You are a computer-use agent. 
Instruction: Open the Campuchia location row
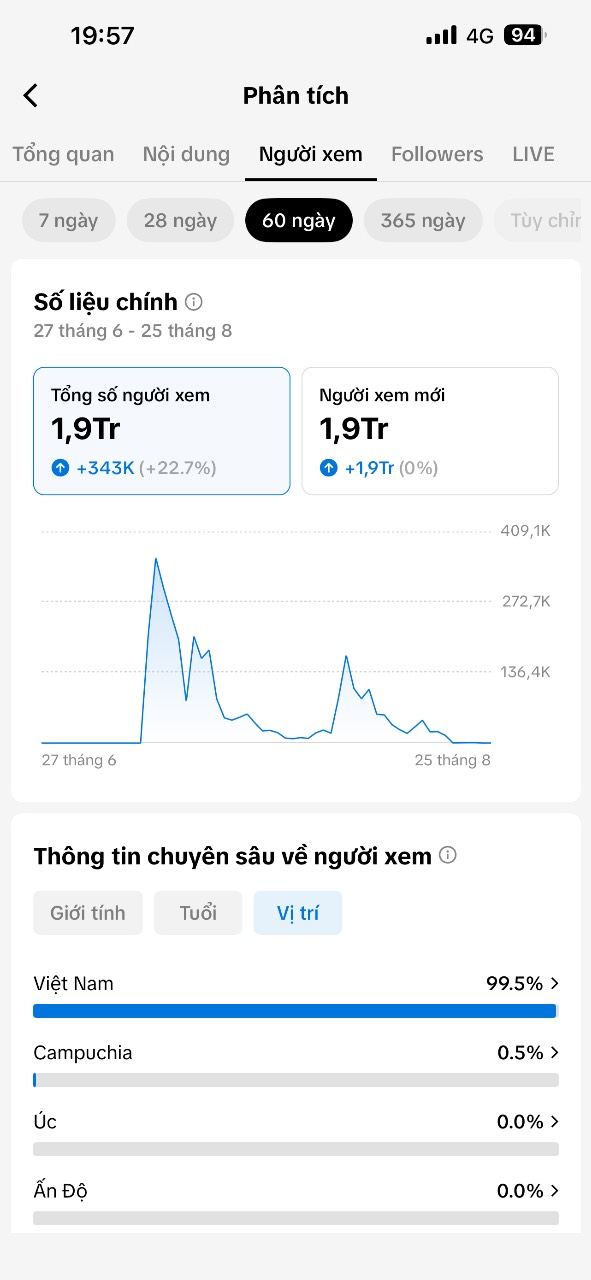point(296,1065)
